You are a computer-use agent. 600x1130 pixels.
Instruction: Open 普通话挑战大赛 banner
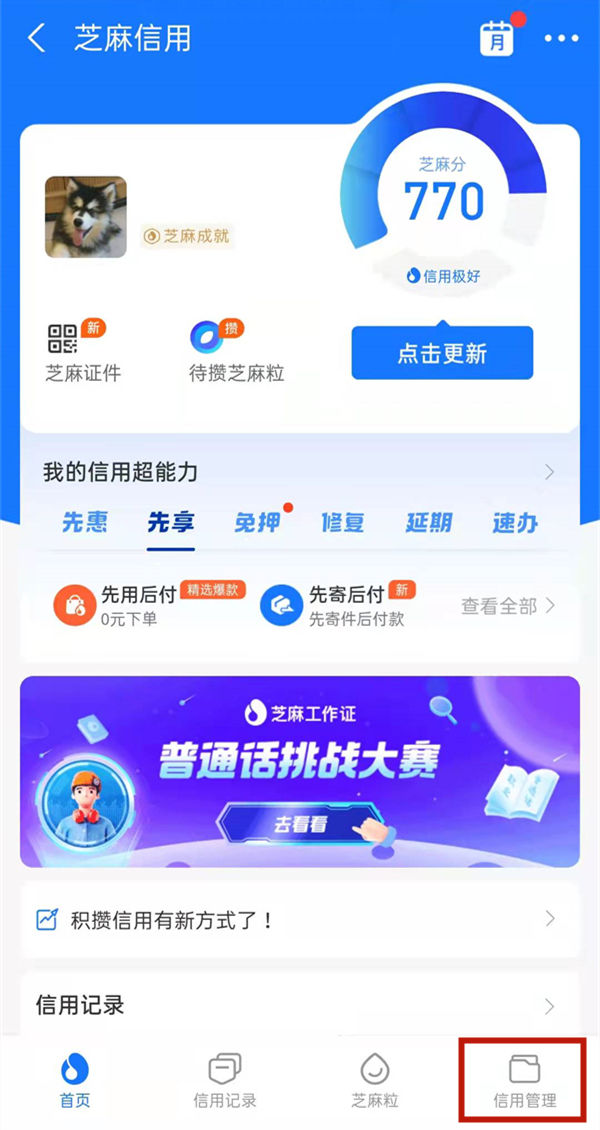point(300,772)
